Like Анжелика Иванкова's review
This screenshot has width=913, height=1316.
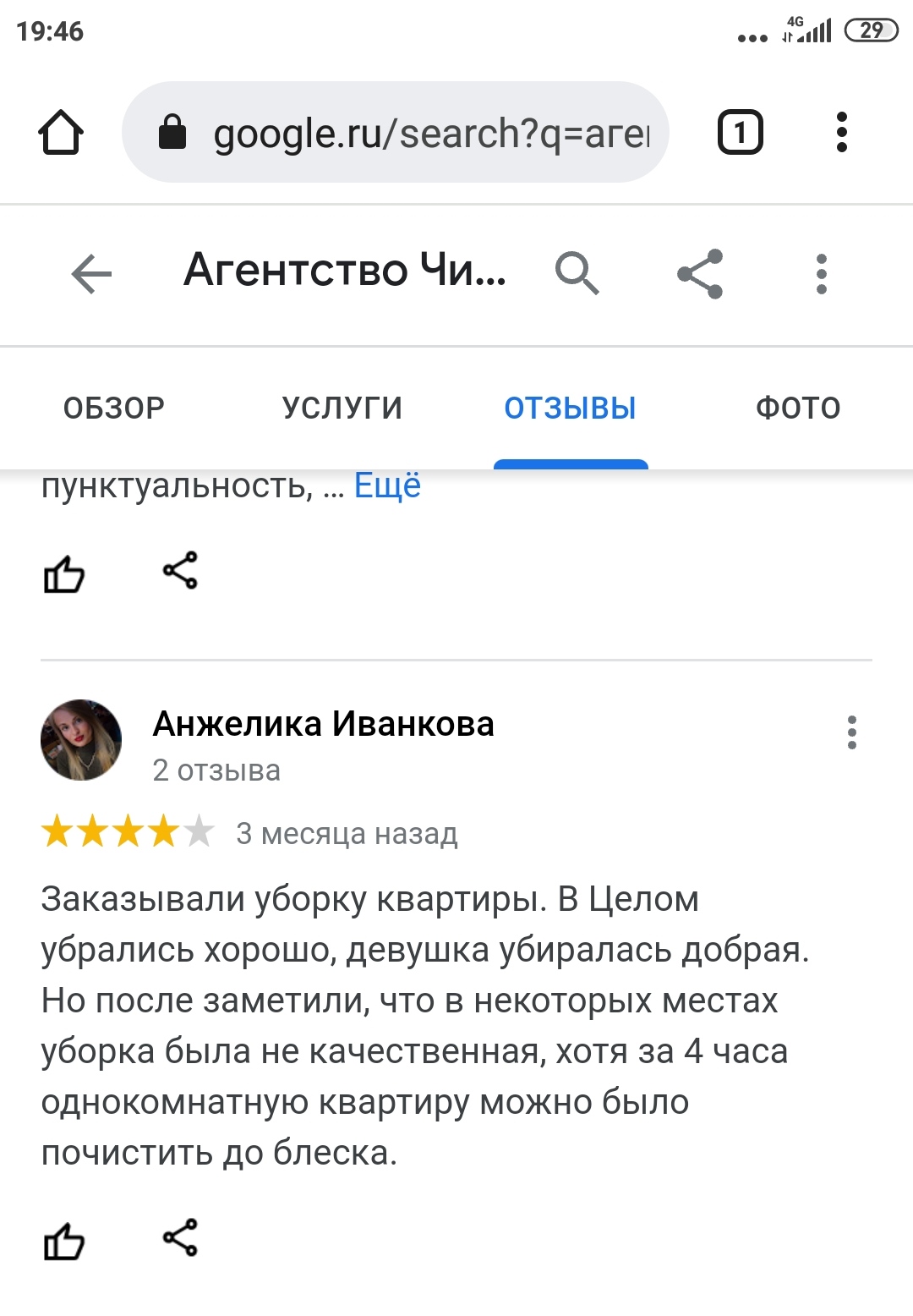(x=64, y=1242)
